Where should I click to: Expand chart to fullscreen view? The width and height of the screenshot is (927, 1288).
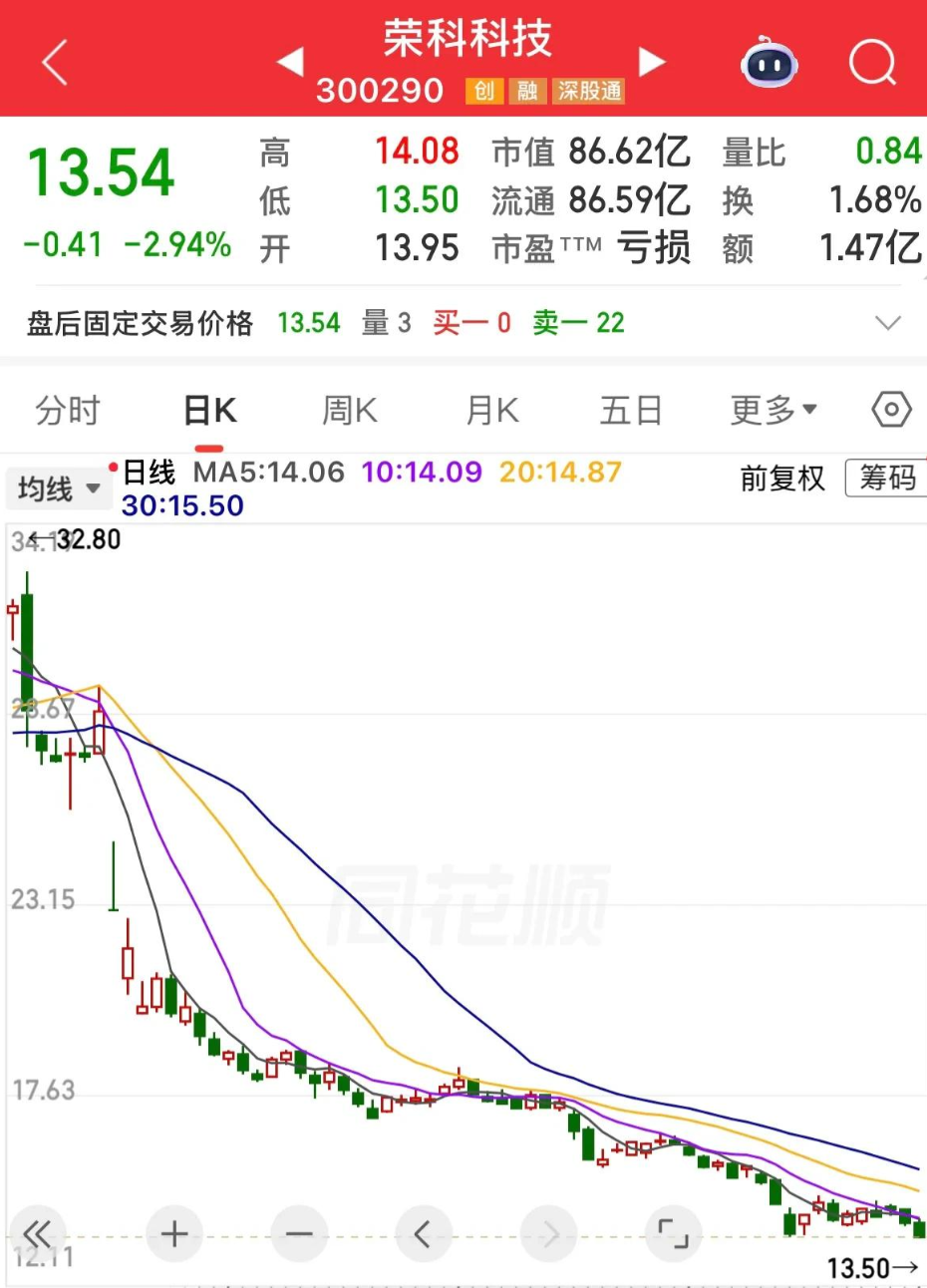pyautogui.click(x=673, y=1233)
